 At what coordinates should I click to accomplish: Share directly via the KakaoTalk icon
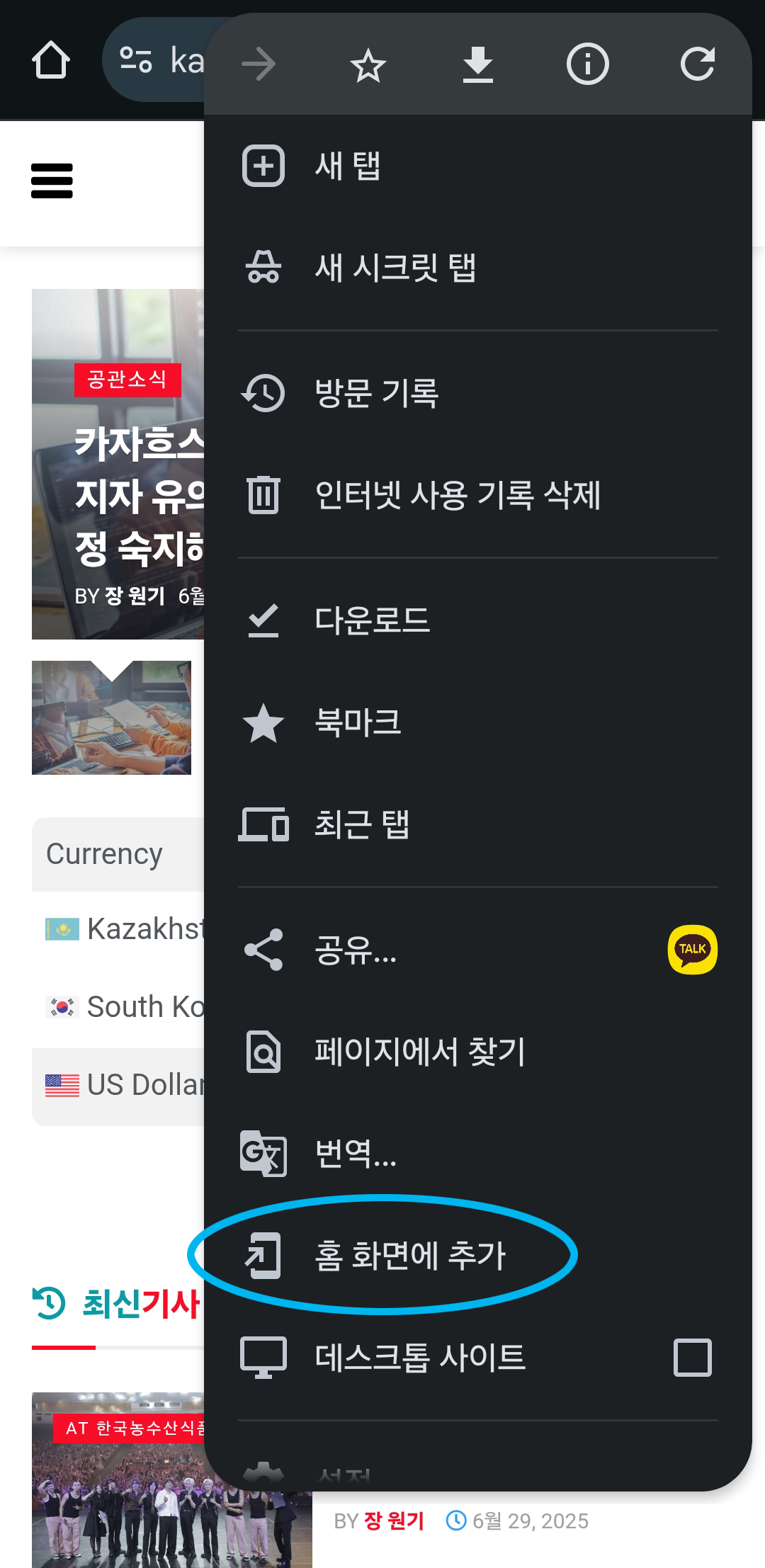point(692,950)
